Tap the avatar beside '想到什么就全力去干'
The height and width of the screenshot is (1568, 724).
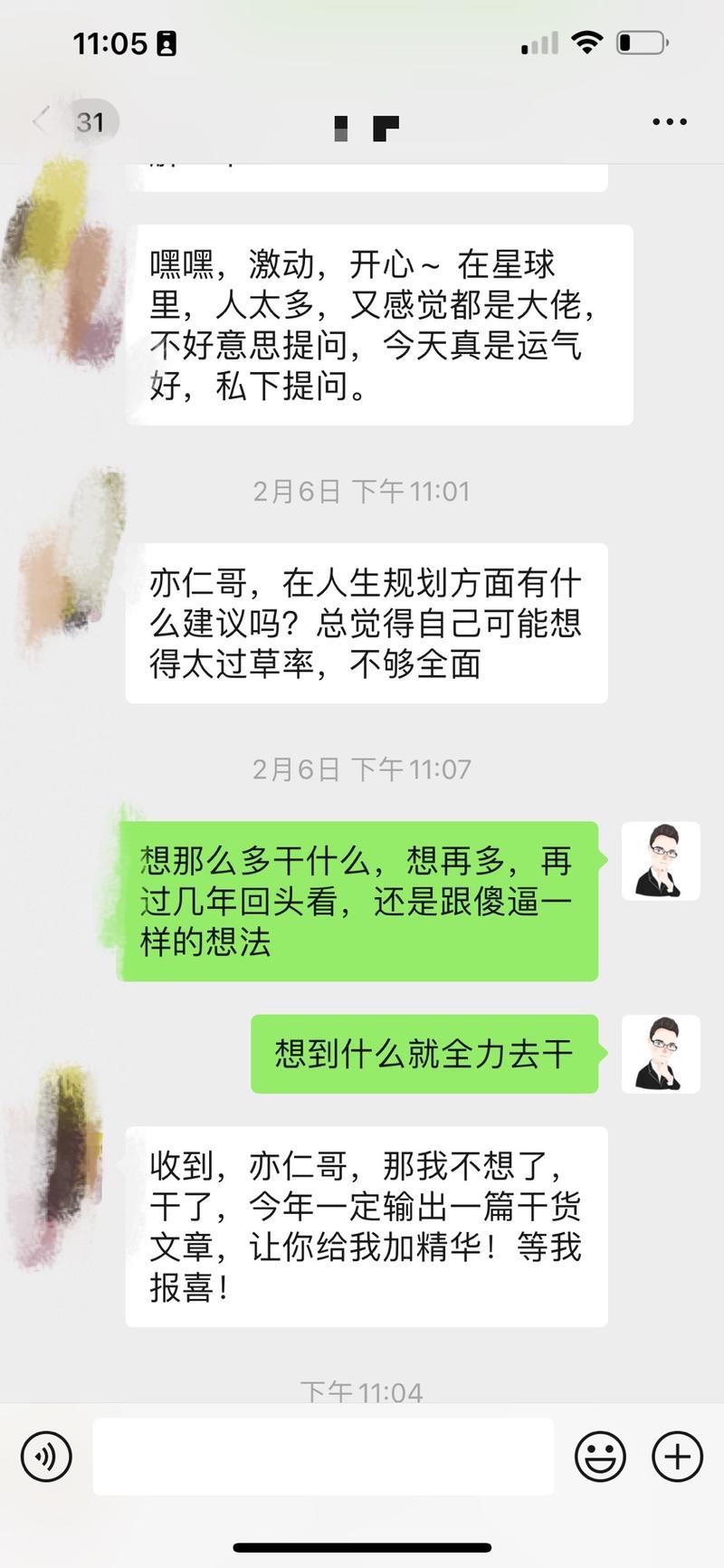[x=661, y=1053]
